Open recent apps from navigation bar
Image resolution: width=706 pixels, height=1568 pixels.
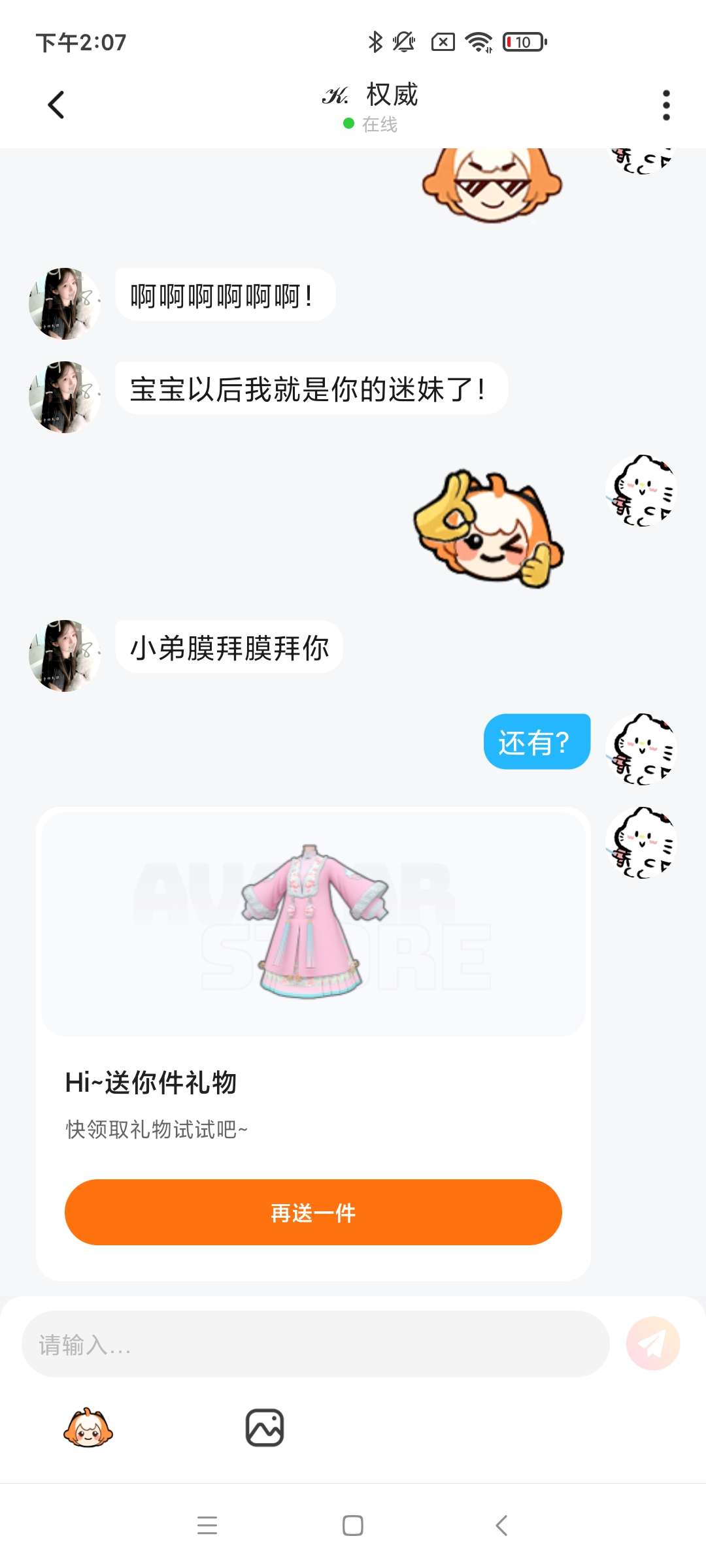pos(207,1526)
